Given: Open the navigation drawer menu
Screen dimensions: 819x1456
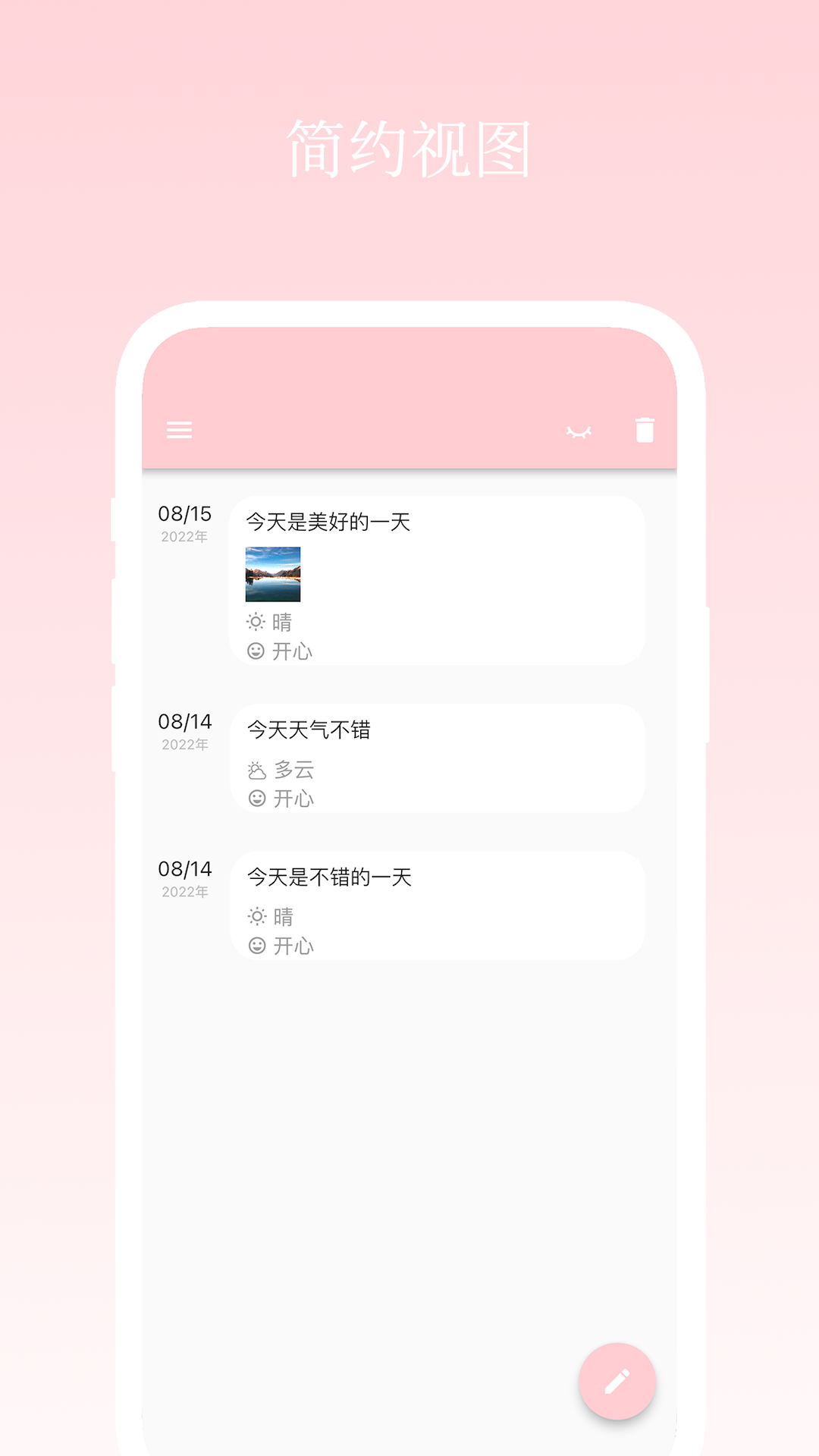Looking at the screenshot, I should [180, 431].
